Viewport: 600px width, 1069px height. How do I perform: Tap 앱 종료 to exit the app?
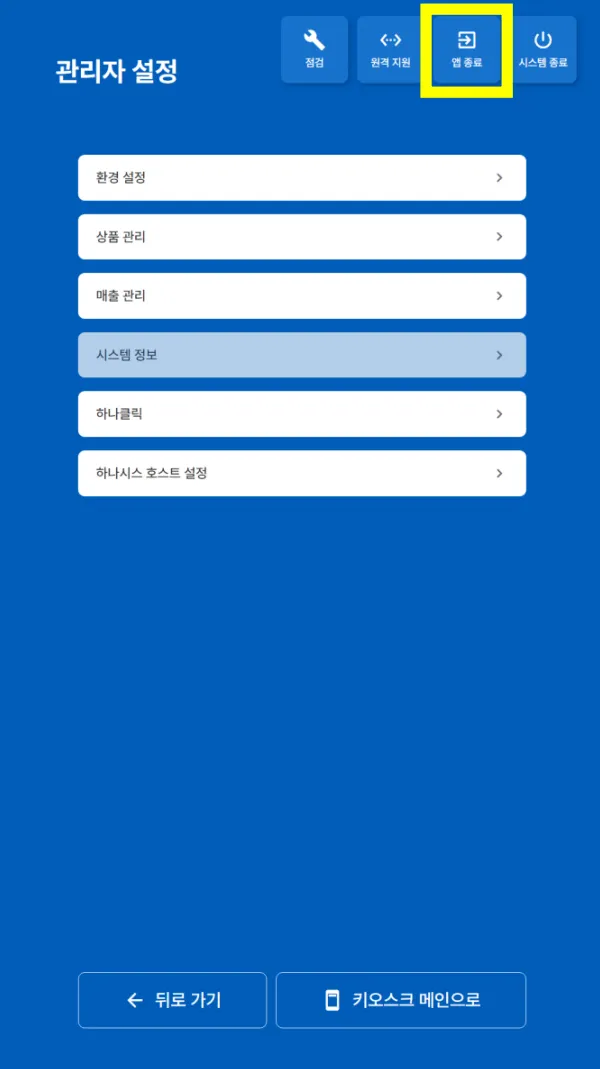coord(466,49)
